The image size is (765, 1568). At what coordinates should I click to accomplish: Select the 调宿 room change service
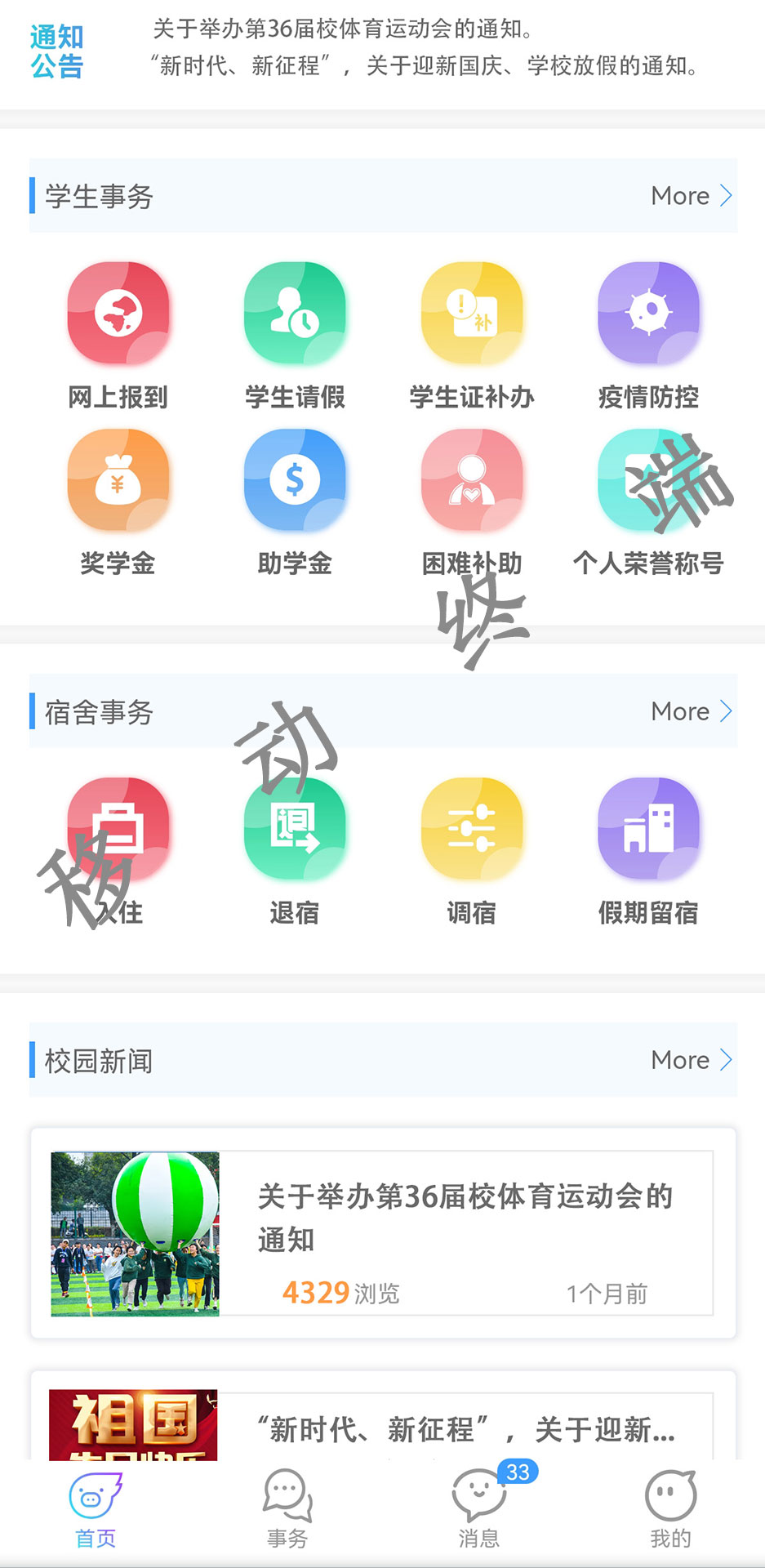pyautogui.click(x=472, y=828)
